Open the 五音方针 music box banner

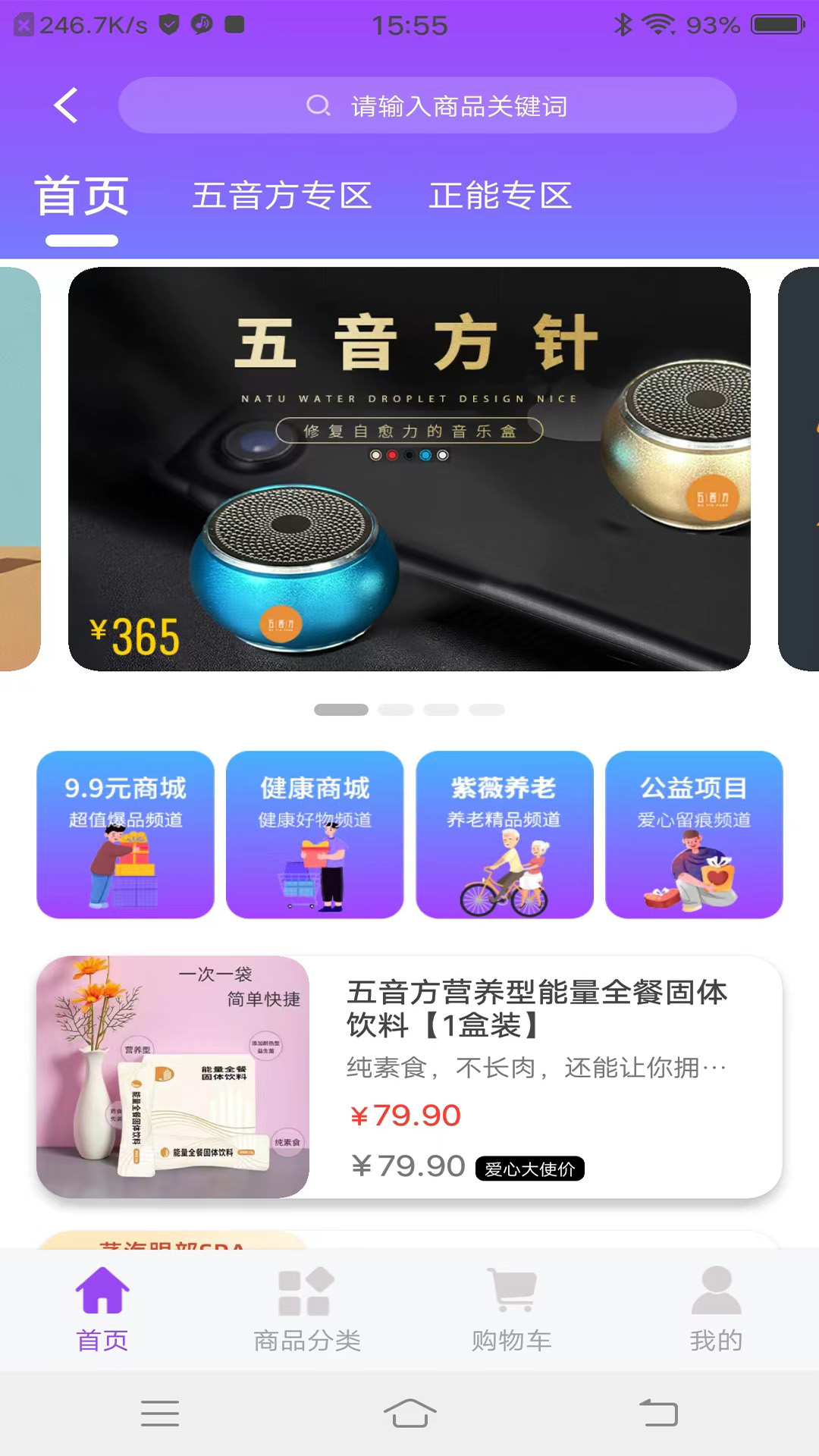tap(409, 469)
